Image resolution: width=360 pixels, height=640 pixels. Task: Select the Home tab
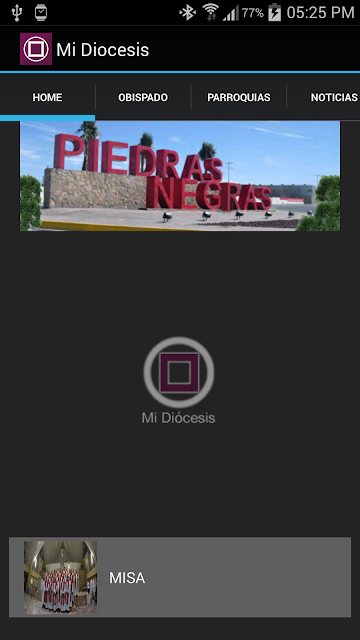coord(48,97)
